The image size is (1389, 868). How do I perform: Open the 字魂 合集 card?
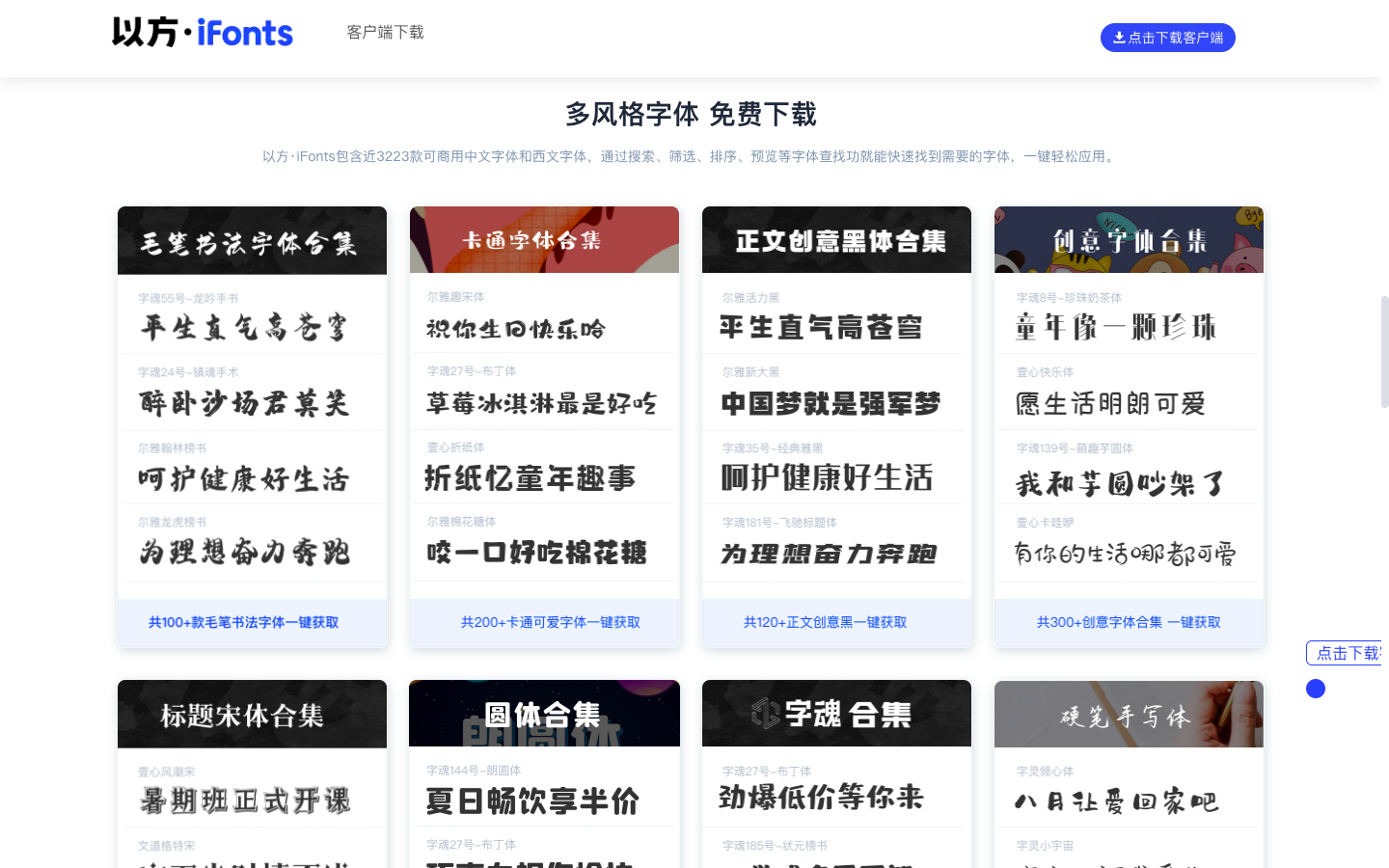[836, 714]
